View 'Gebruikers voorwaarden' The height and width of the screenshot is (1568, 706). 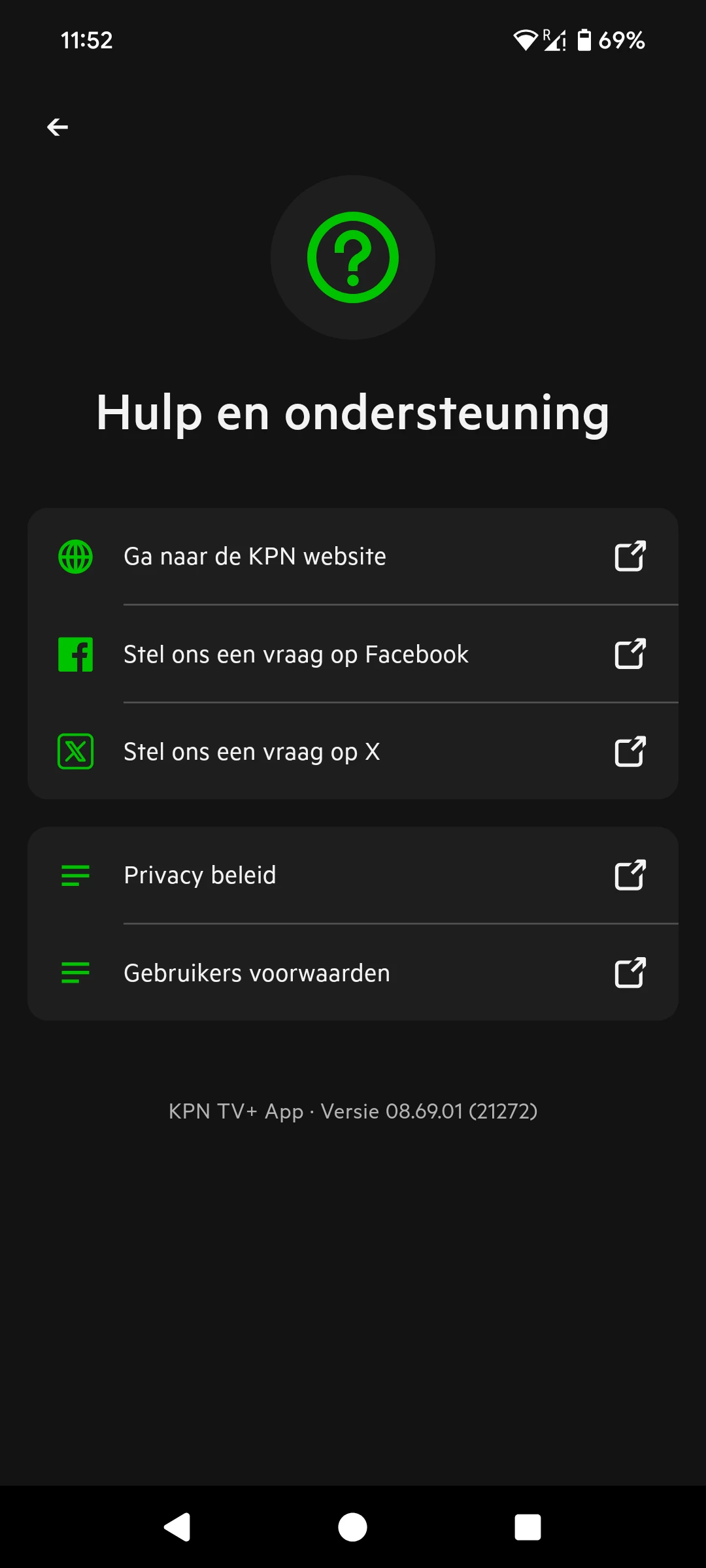click(353, 973)
